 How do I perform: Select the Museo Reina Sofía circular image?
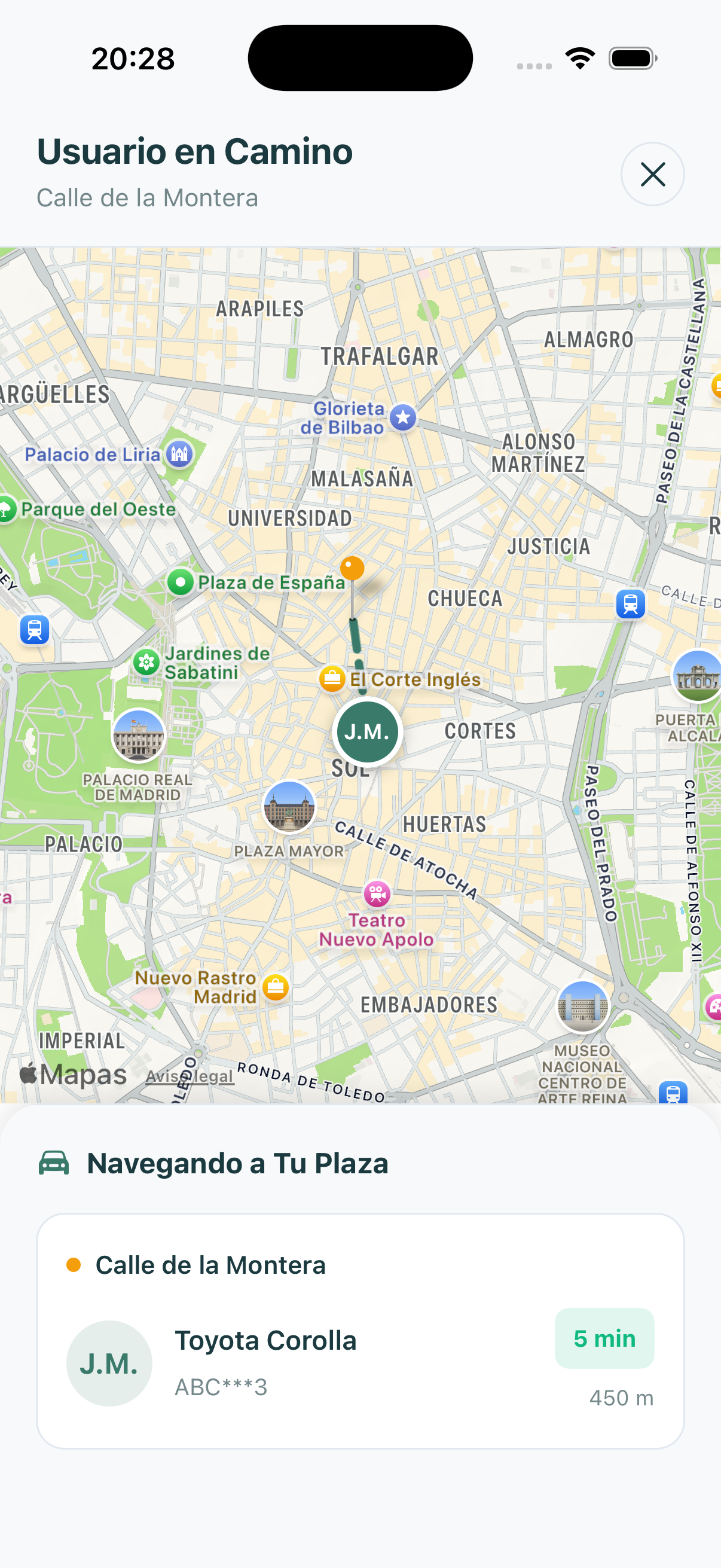pyautogui.click(x=582, y=1006)
